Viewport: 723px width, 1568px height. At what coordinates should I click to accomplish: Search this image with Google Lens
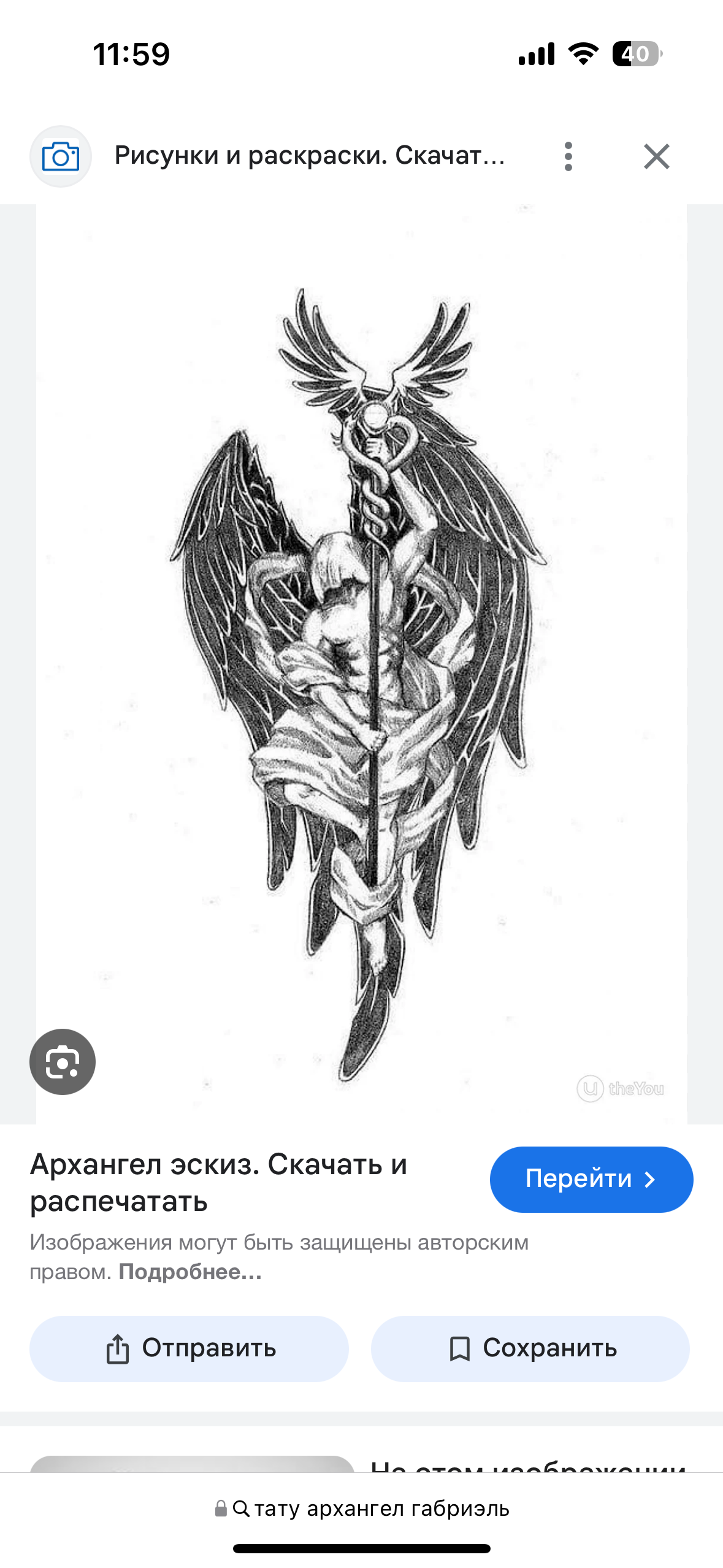coord(63,1061)
